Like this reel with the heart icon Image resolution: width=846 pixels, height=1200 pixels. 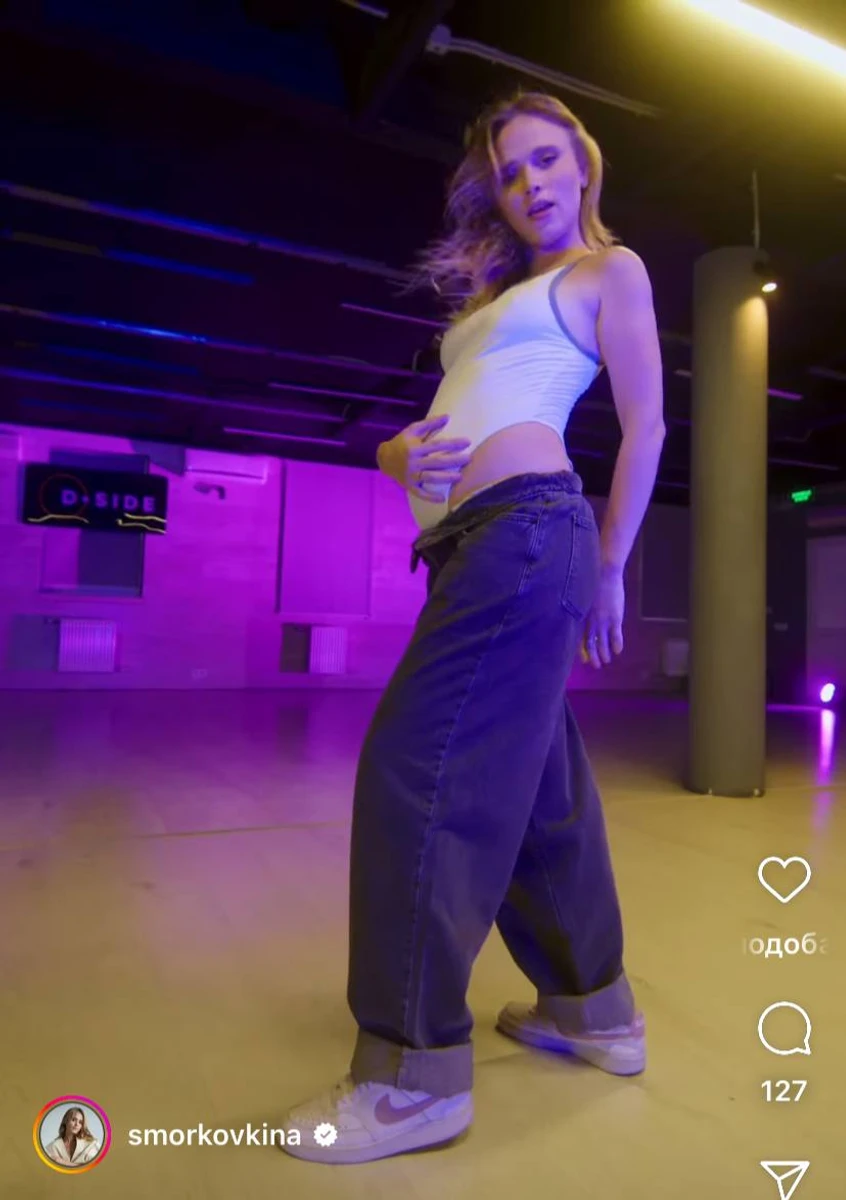(x=784, y=880)
